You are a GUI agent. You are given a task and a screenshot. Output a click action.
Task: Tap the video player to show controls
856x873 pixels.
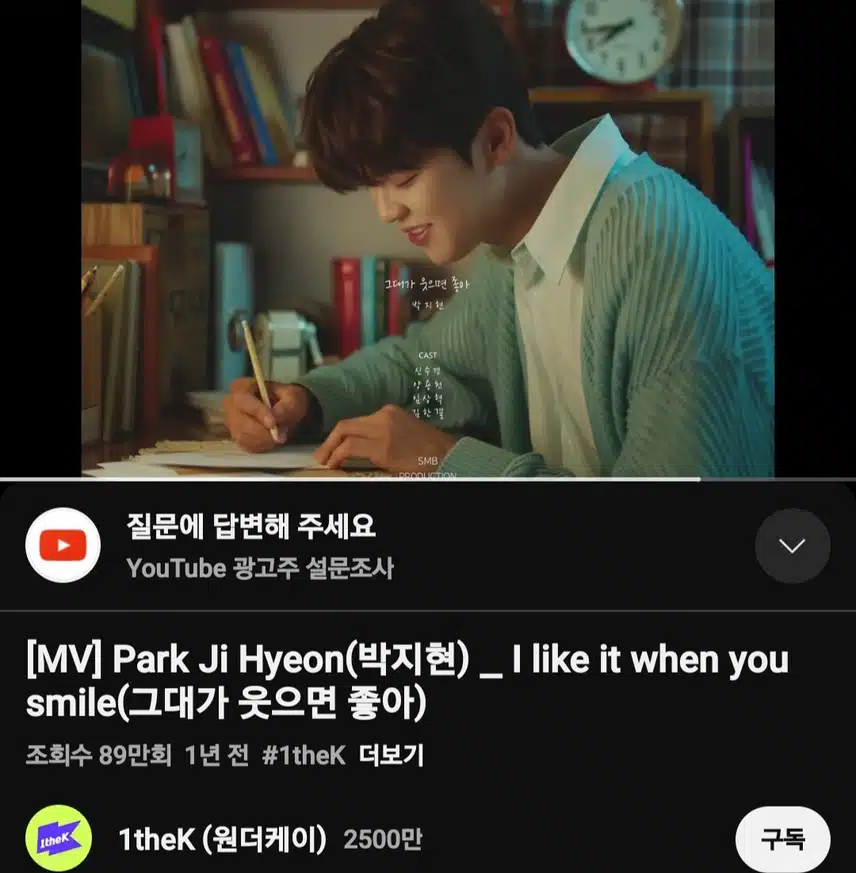pos(428,240)
